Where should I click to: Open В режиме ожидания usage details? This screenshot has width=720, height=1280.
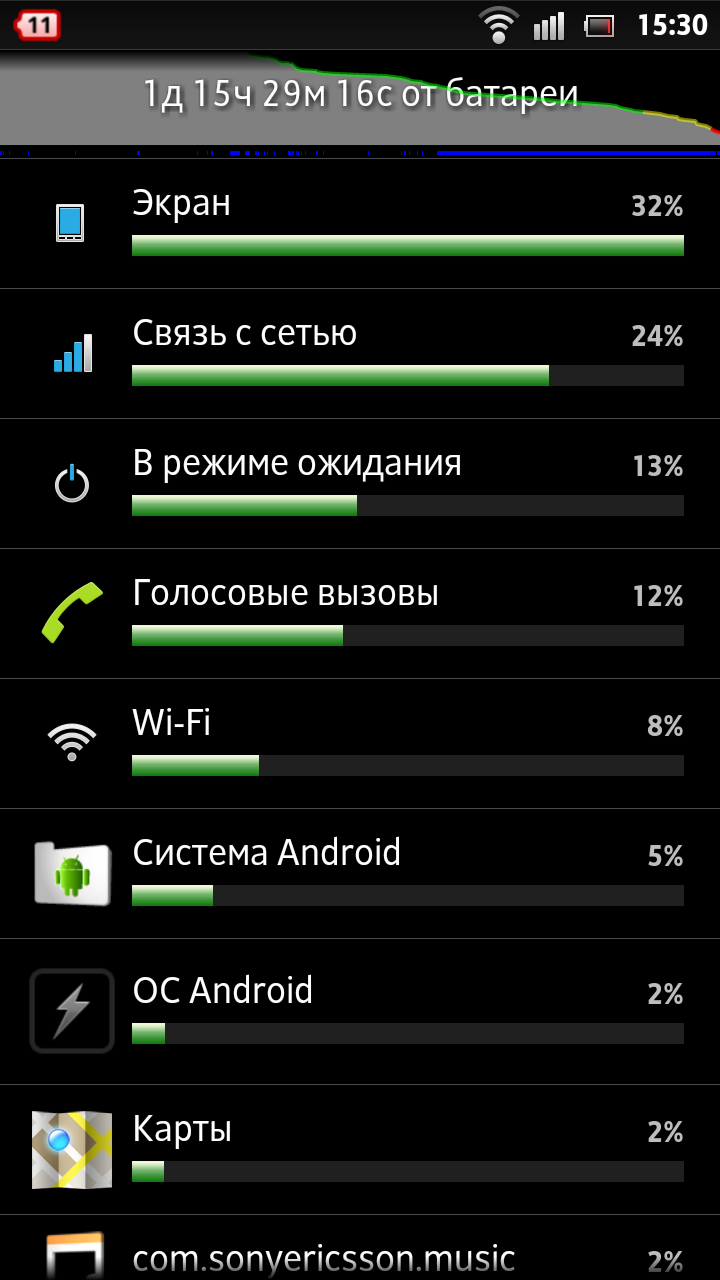(x=360, y=484)
